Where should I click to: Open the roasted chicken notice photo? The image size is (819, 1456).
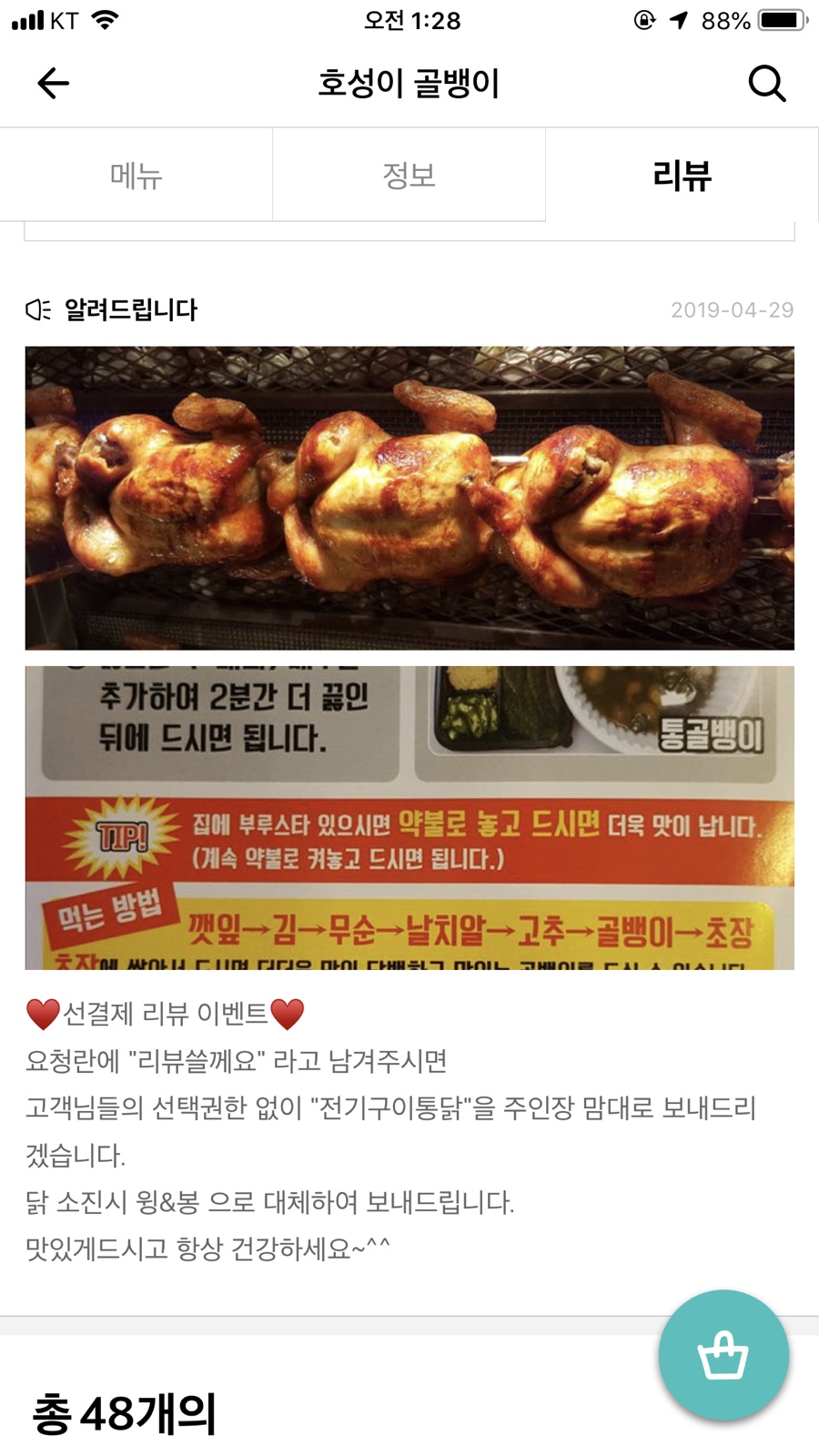(x=409, y=498)
